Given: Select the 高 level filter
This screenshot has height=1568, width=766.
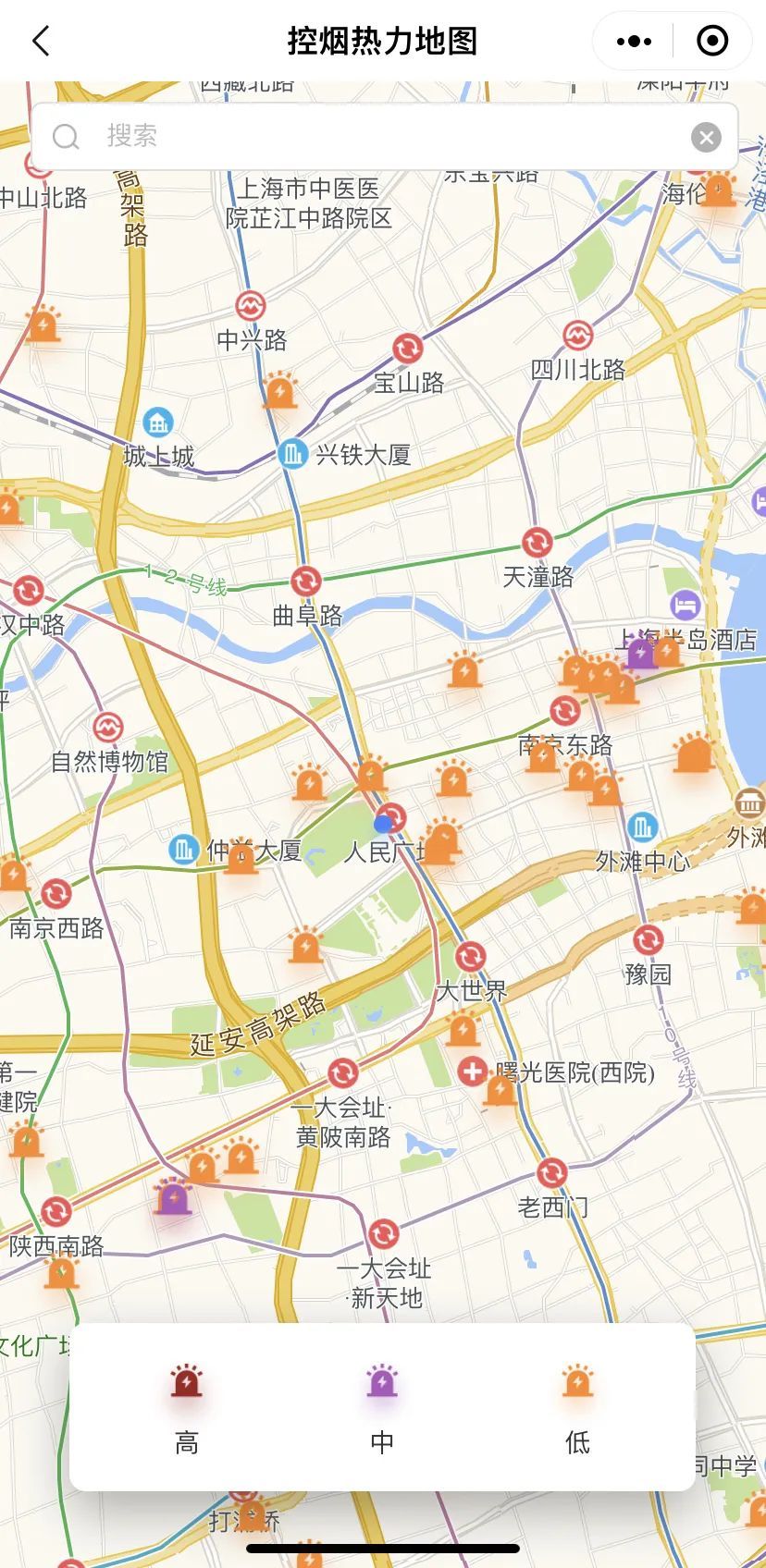Looking at the screenshot, I should click(x=187, y=1405).
